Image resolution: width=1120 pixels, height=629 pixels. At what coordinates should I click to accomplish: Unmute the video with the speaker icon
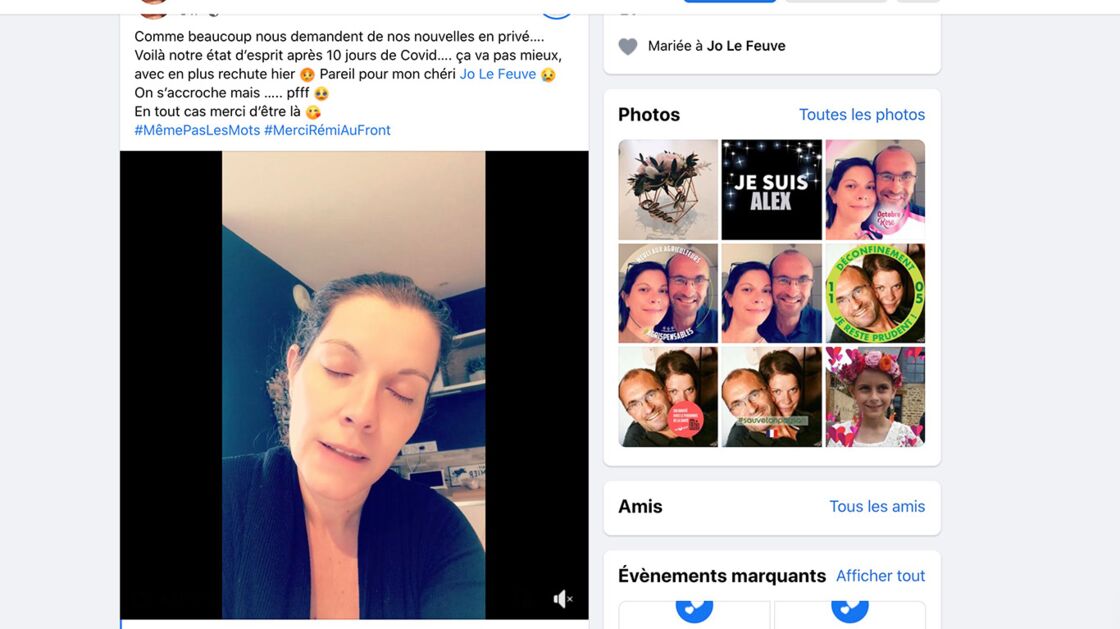pos(563,599)
